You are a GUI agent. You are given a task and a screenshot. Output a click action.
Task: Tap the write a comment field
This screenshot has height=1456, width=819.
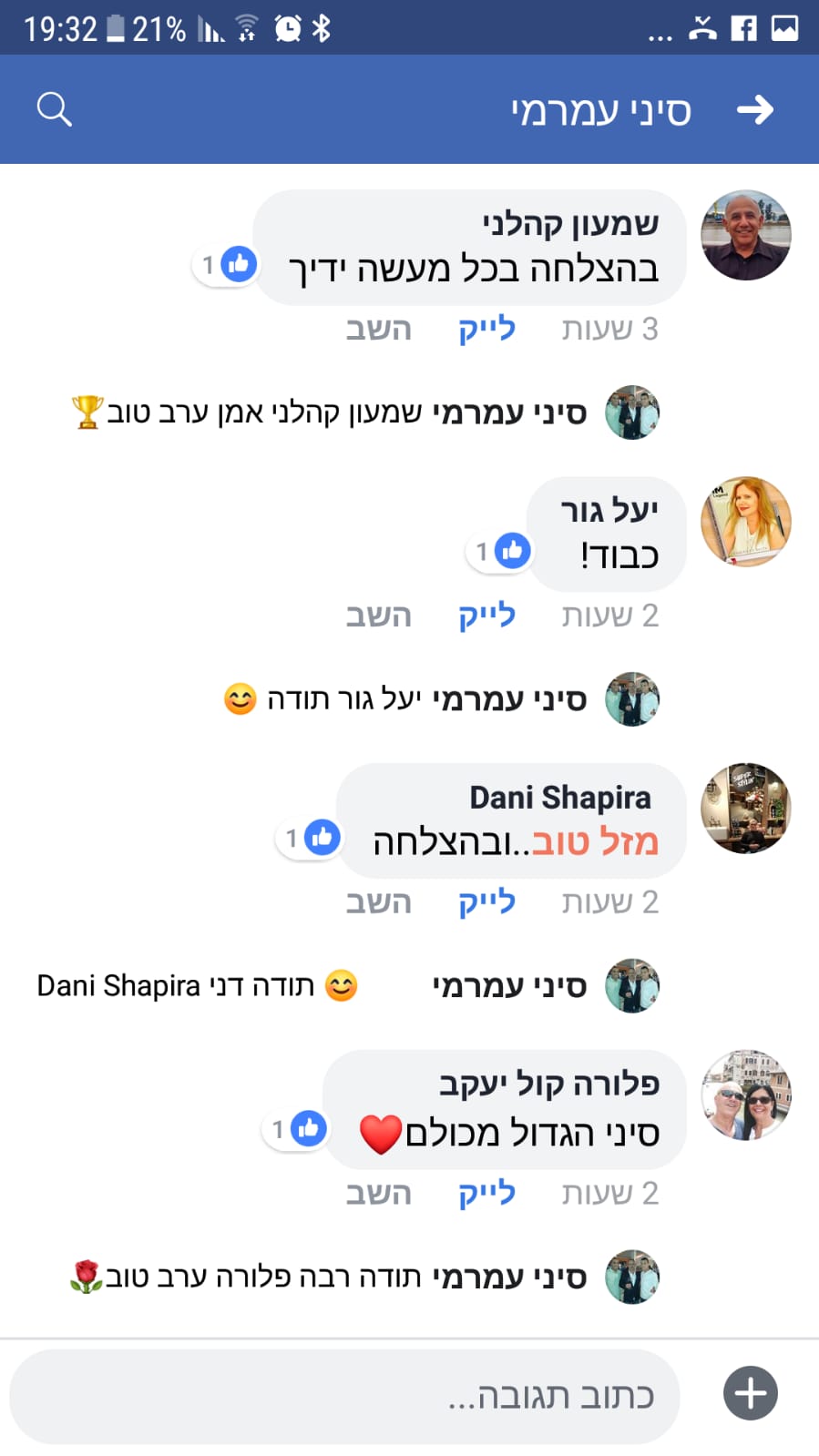point(346,1395)
